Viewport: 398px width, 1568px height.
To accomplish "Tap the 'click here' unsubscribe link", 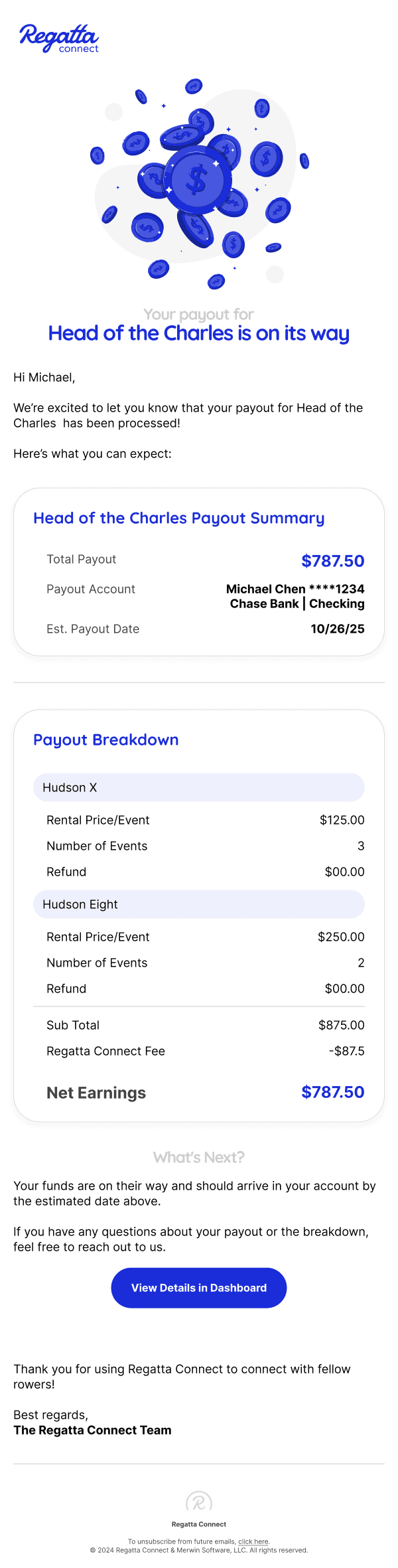I will (x=253, y=1541).
